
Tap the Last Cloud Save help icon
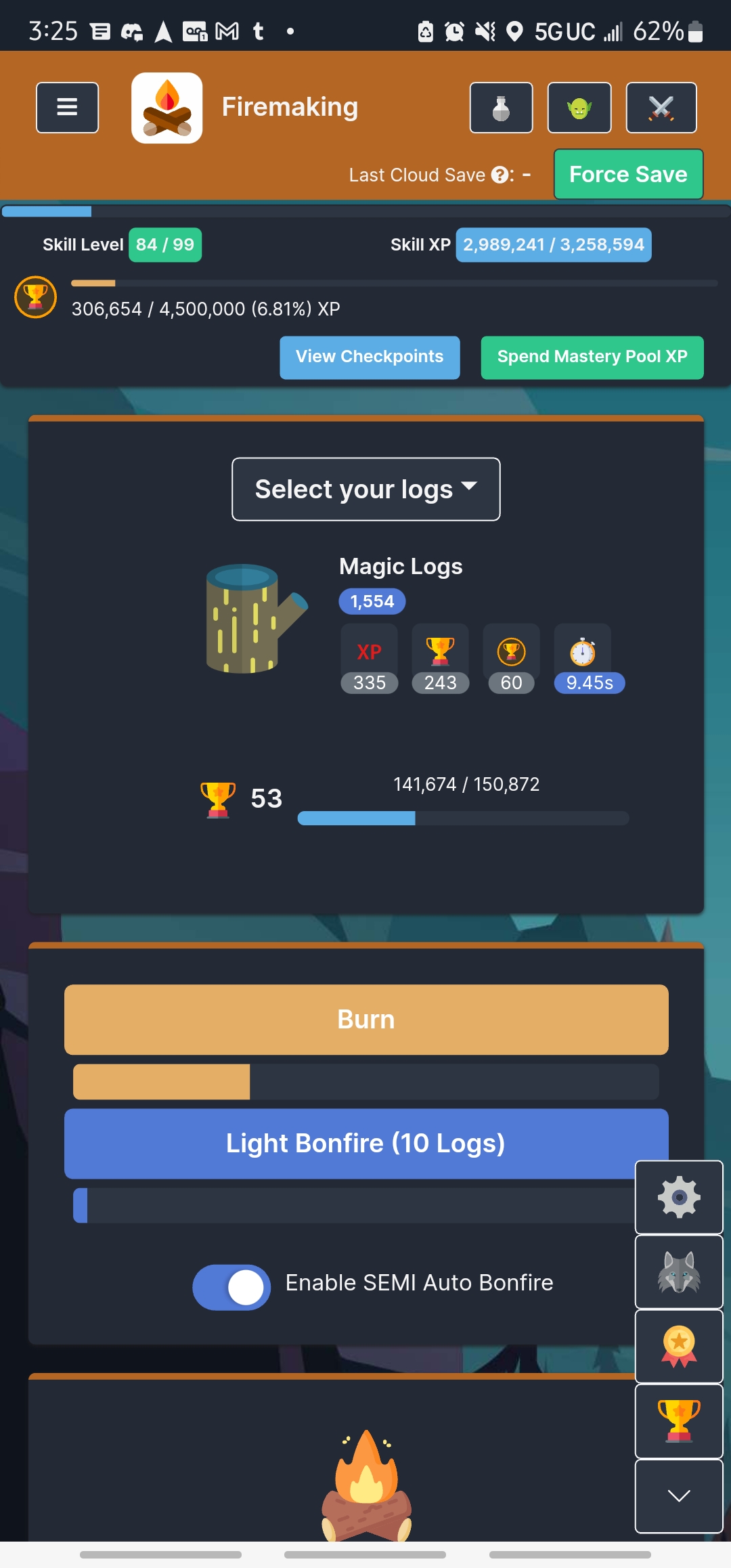[500, 175]
